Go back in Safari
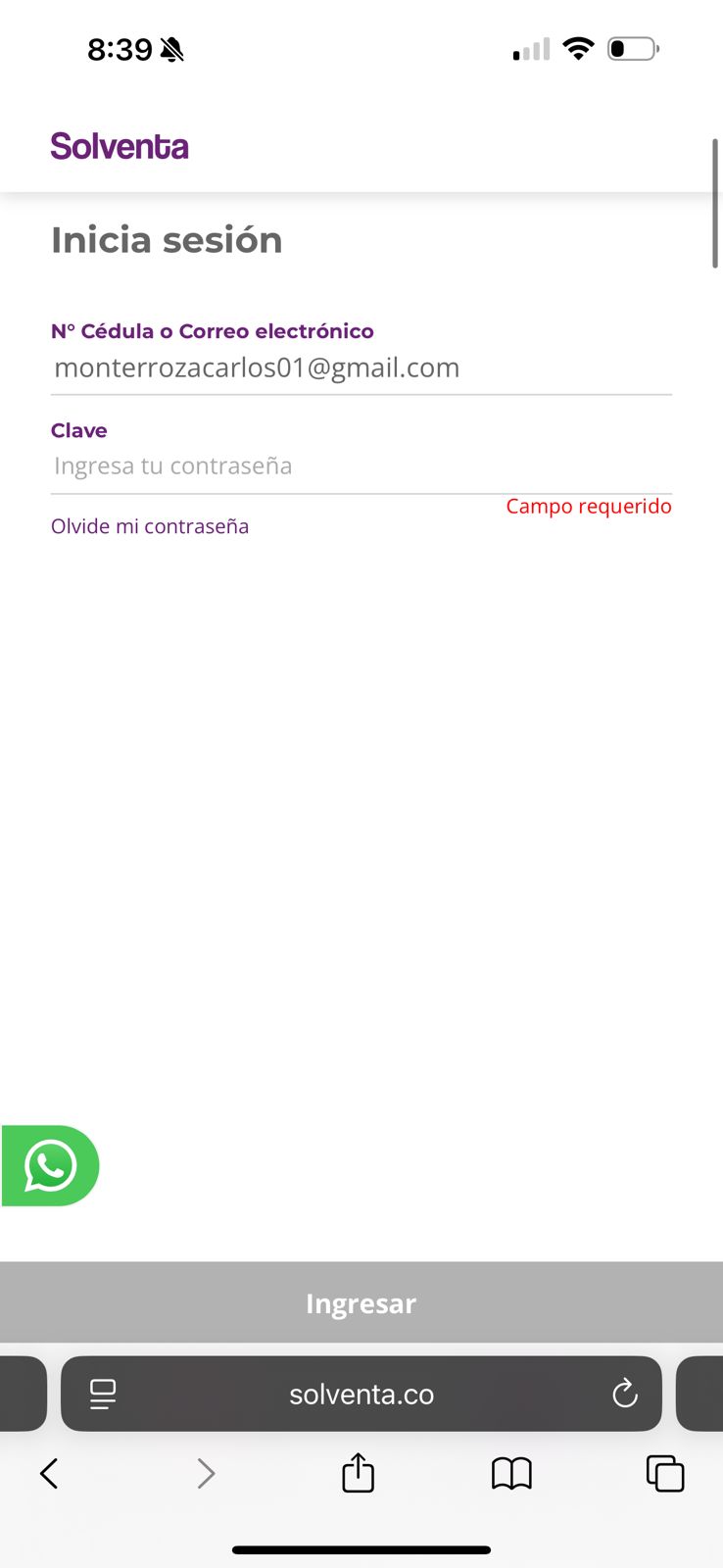The width and height of the screenshot is (723, 1568). point(49,1473)
